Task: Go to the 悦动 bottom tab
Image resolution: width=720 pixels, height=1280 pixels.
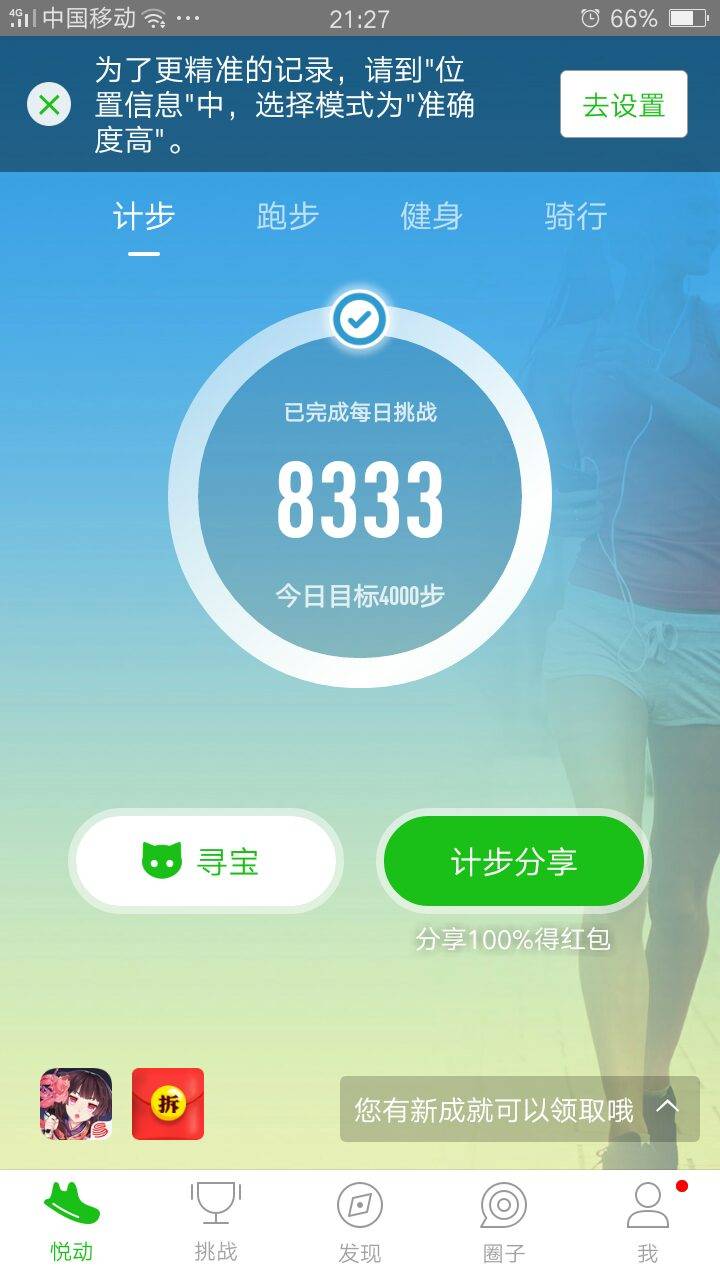Action: pos(72,1222)
